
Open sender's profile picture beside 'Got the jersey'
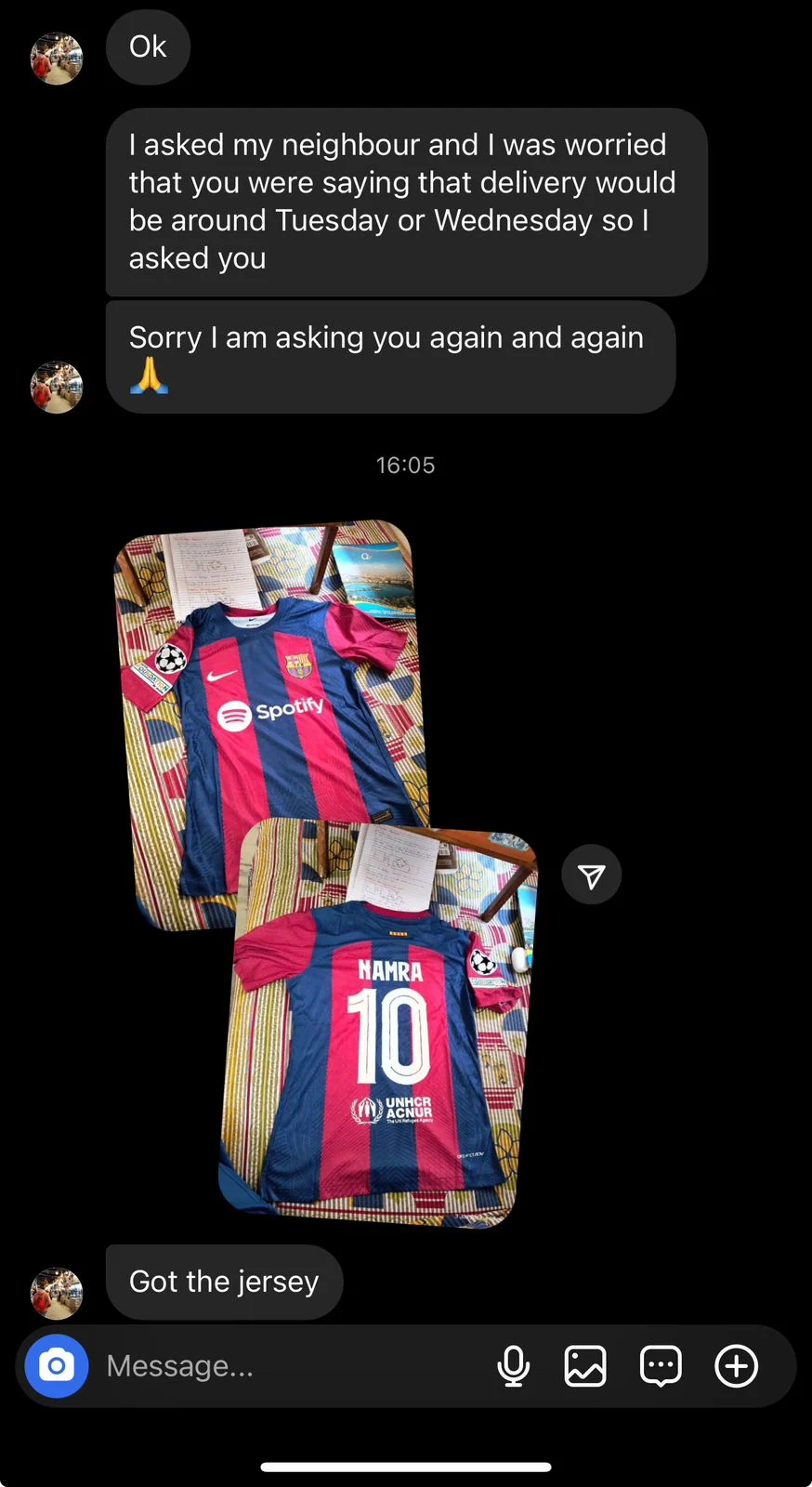[x=57, y=1293]
